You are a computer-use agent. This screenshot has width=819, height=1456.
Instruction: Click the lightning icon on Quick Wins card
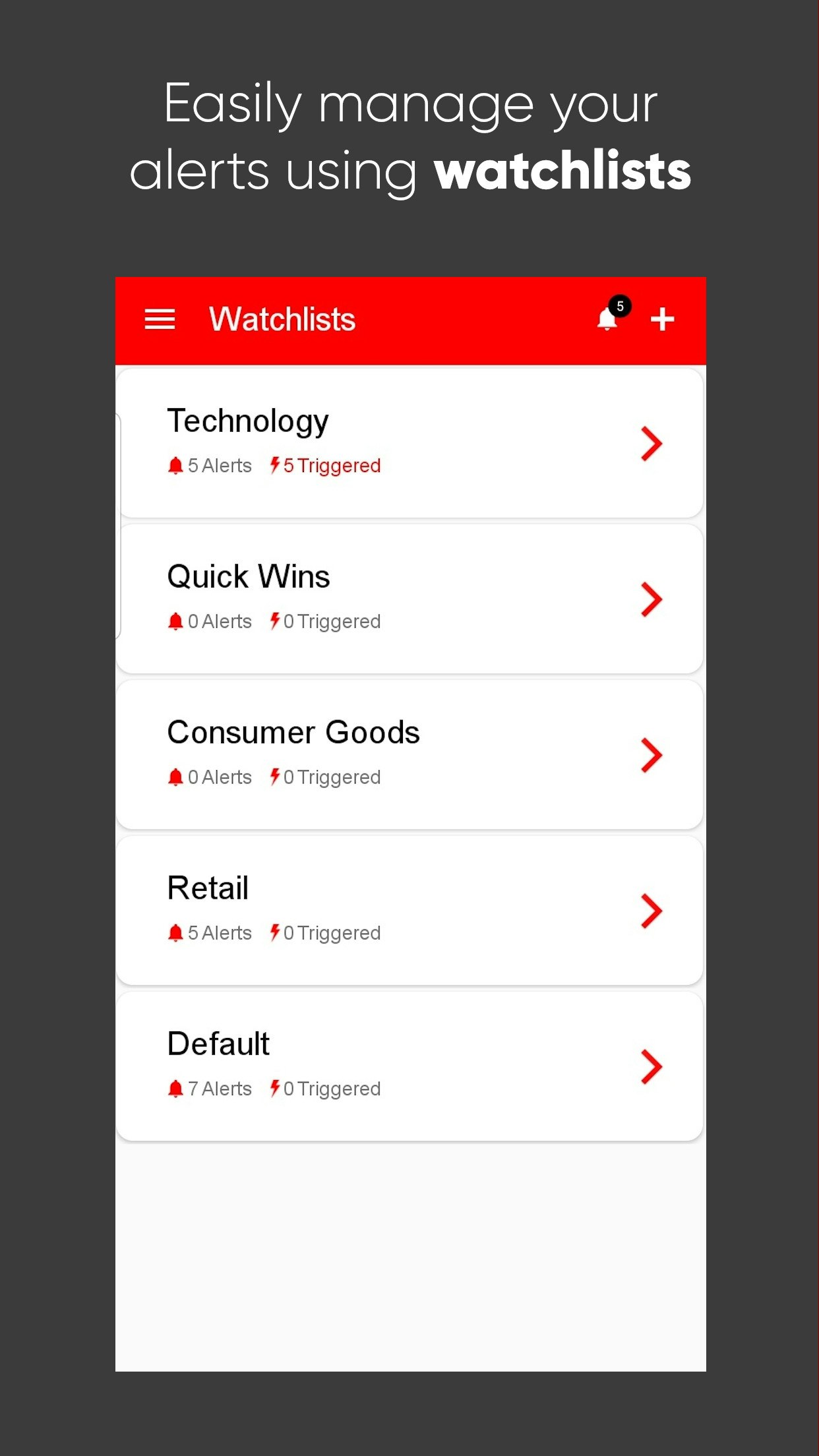274,621
